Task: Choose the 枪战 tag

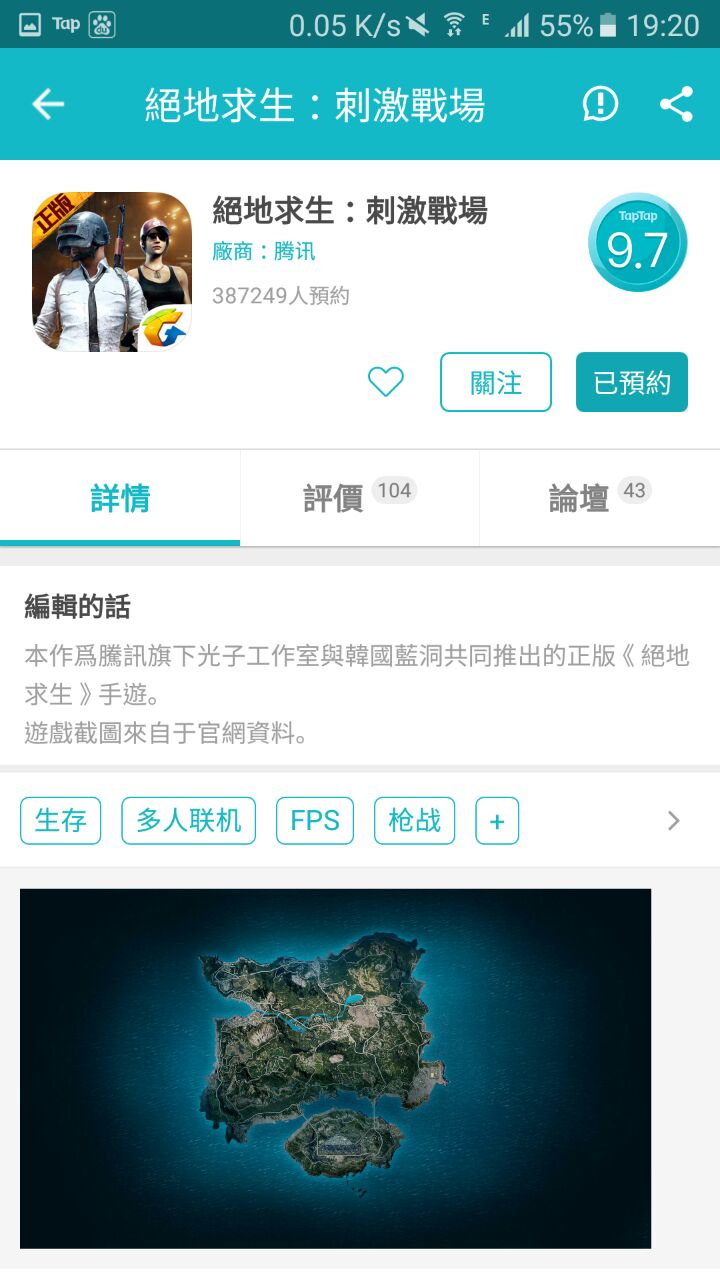Action: point(414,821)
